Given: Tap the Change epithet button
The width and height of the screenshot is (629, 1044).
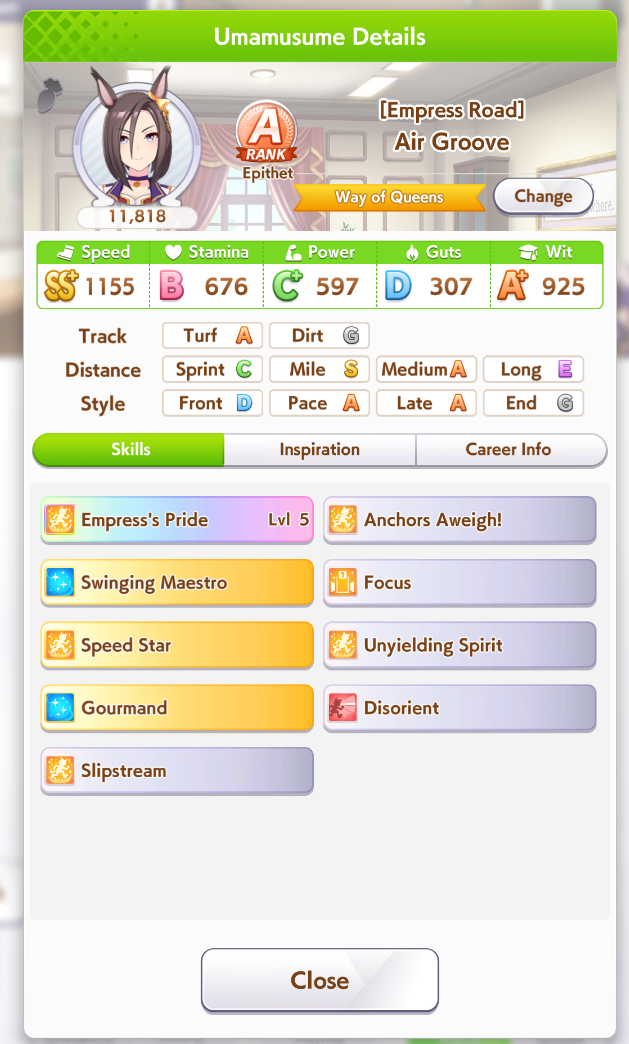Looking at the screenshot, I should 543,196.
